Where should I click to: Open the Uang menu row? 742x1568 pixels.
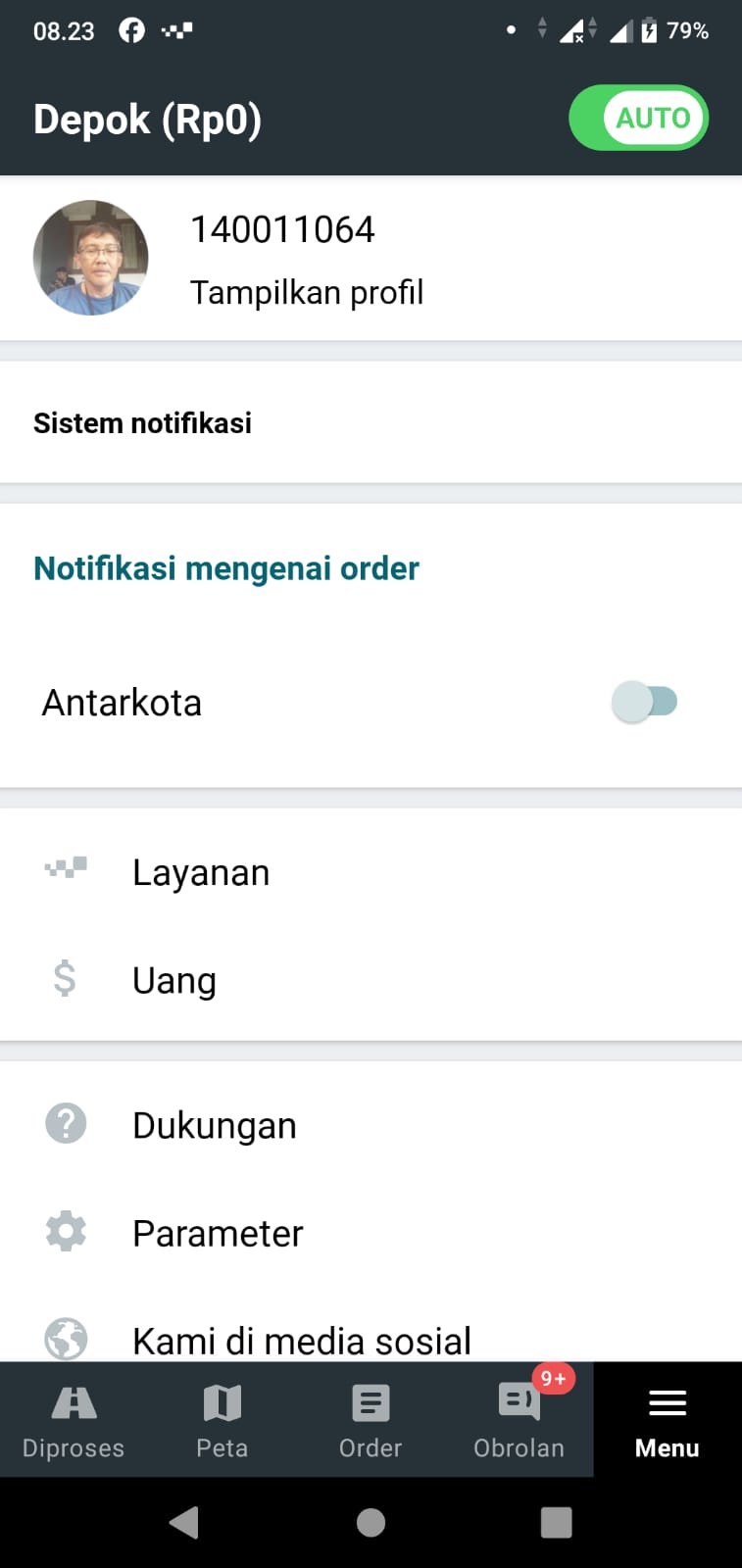[x=174, y=980]
